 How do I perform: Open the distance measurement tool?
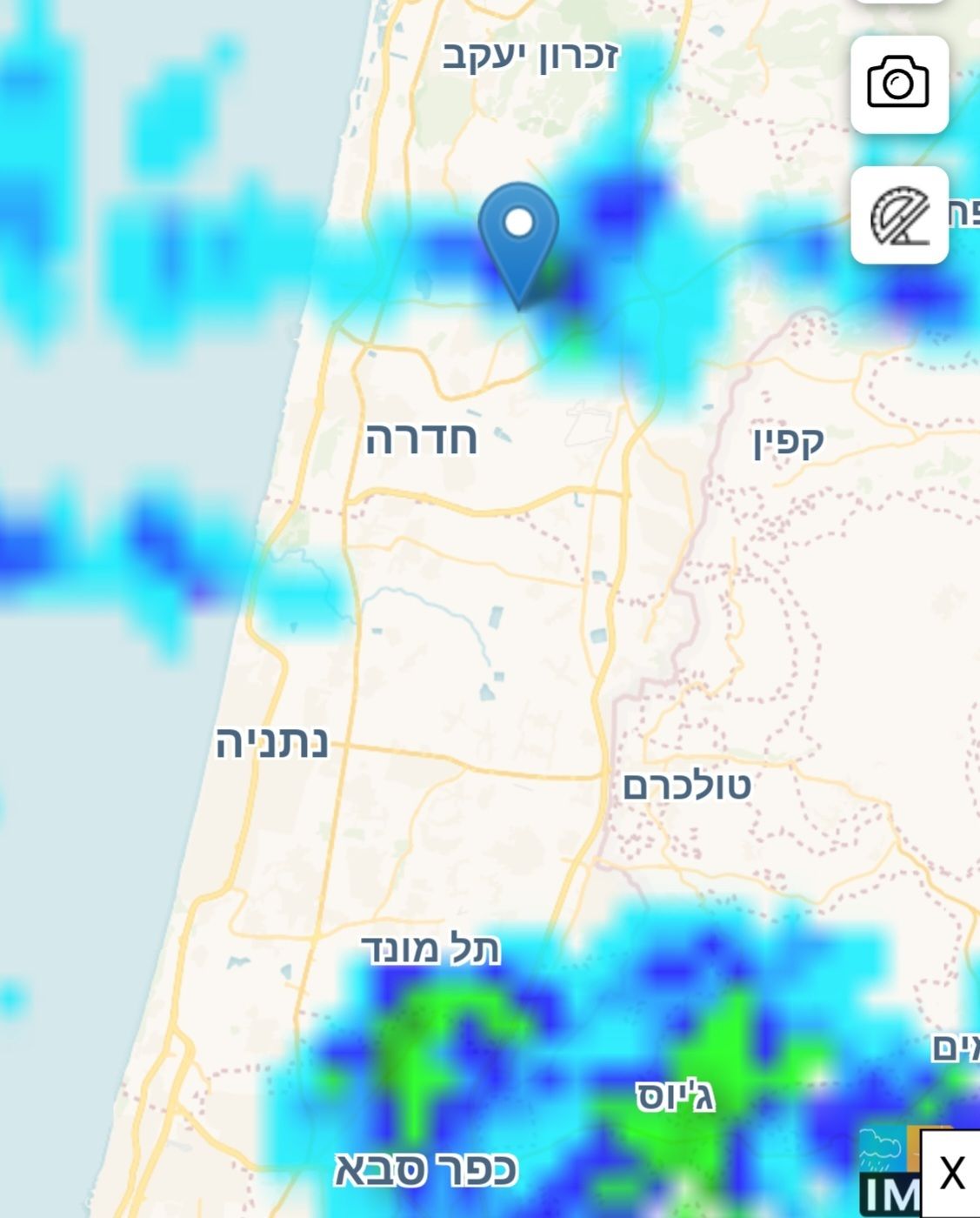899,215
